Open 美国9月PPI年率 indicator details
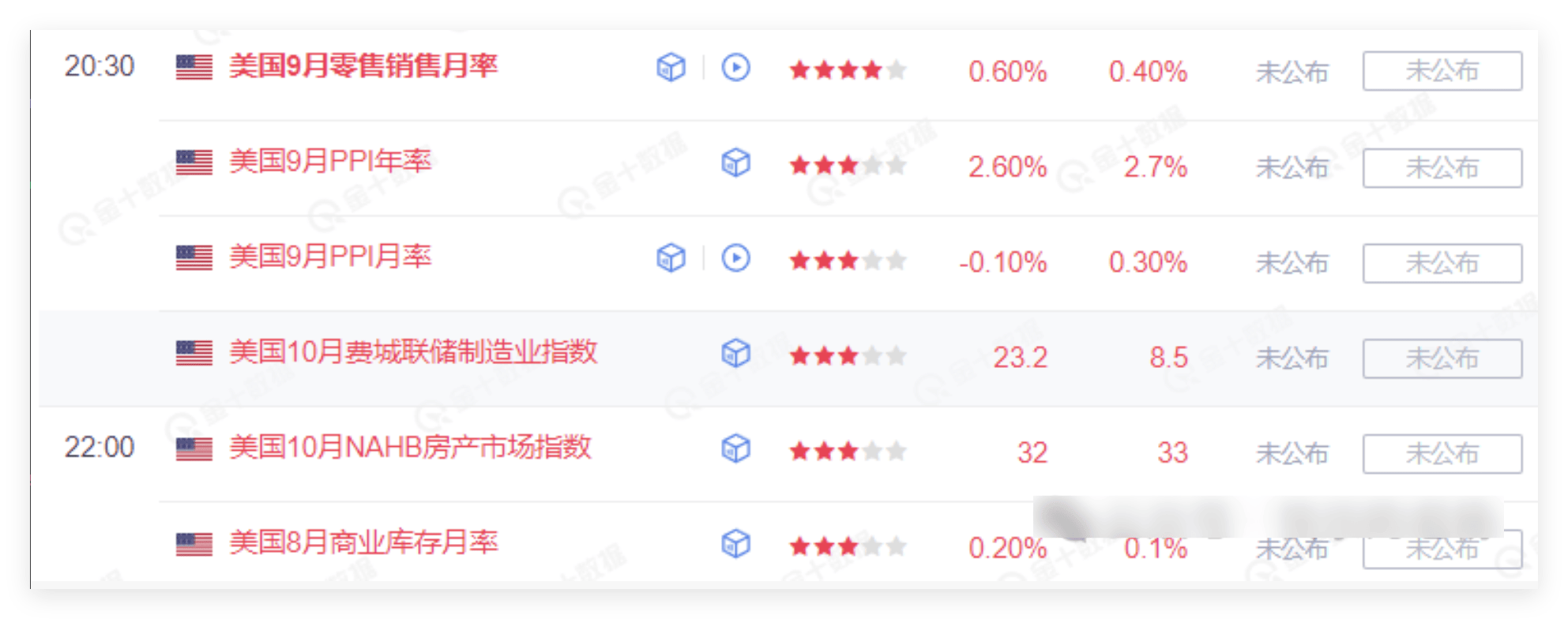1568x619 pixels. pos(330,162)
